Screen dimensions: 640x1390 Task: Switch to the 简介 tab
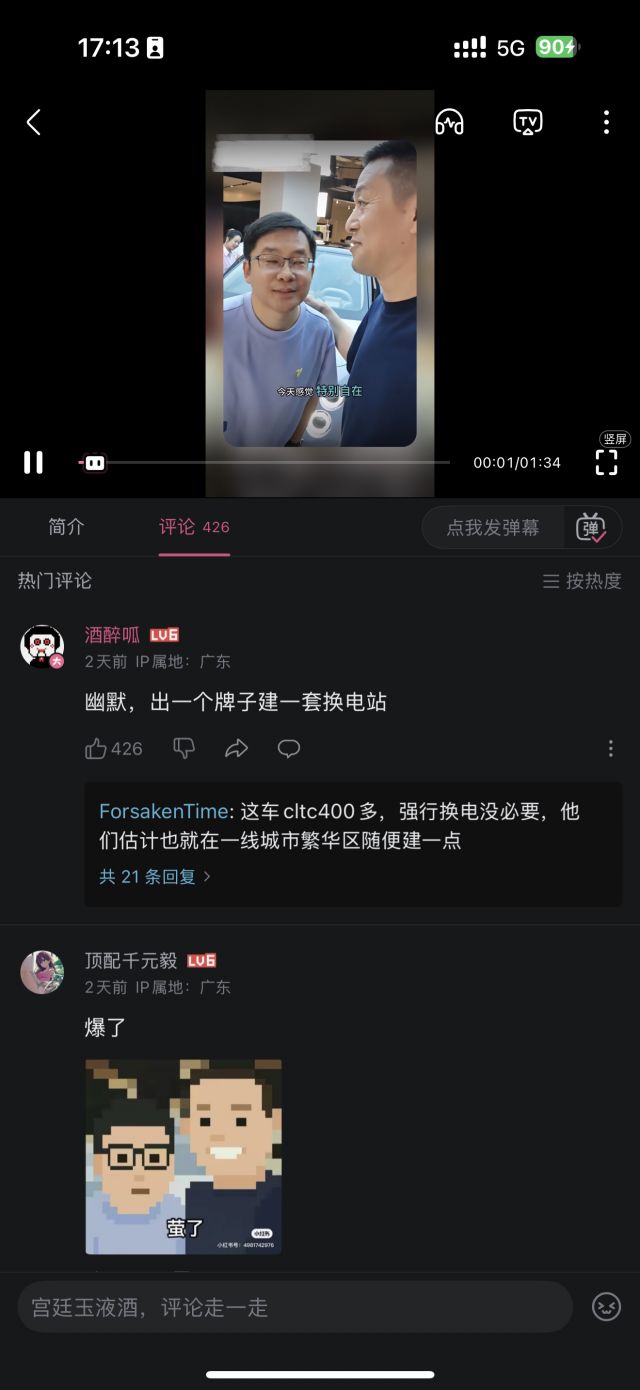click(x=66, y=527)
